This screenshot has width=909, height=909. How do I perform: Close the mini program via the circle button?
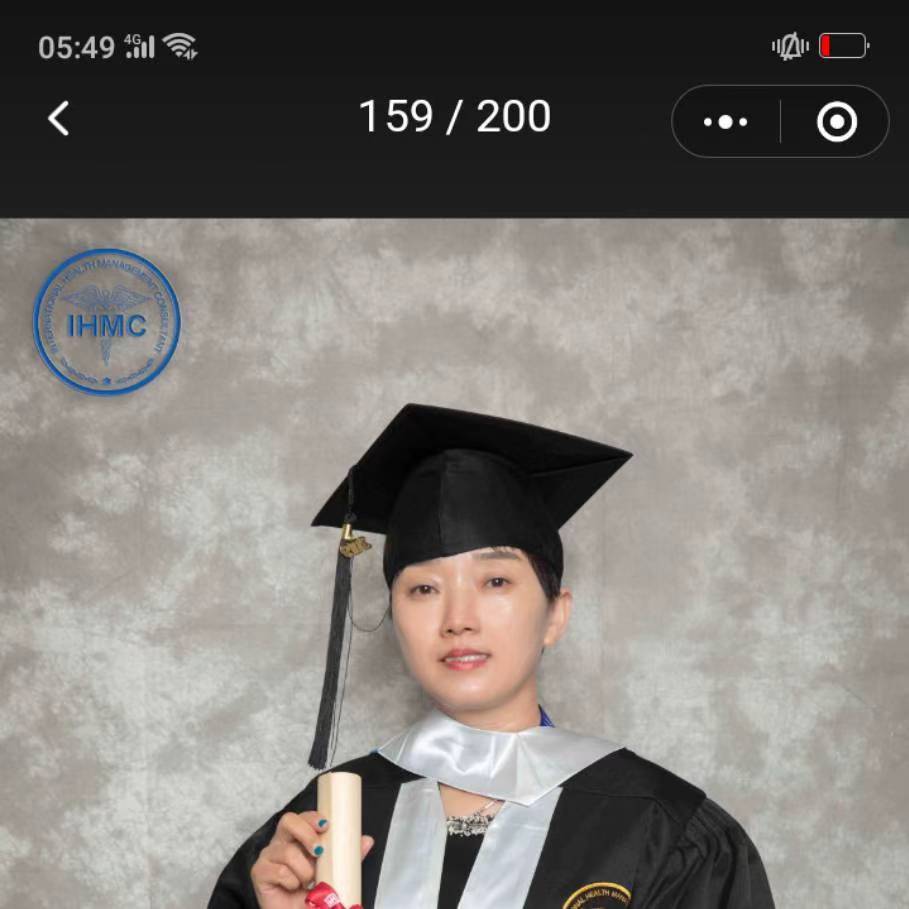836,122
